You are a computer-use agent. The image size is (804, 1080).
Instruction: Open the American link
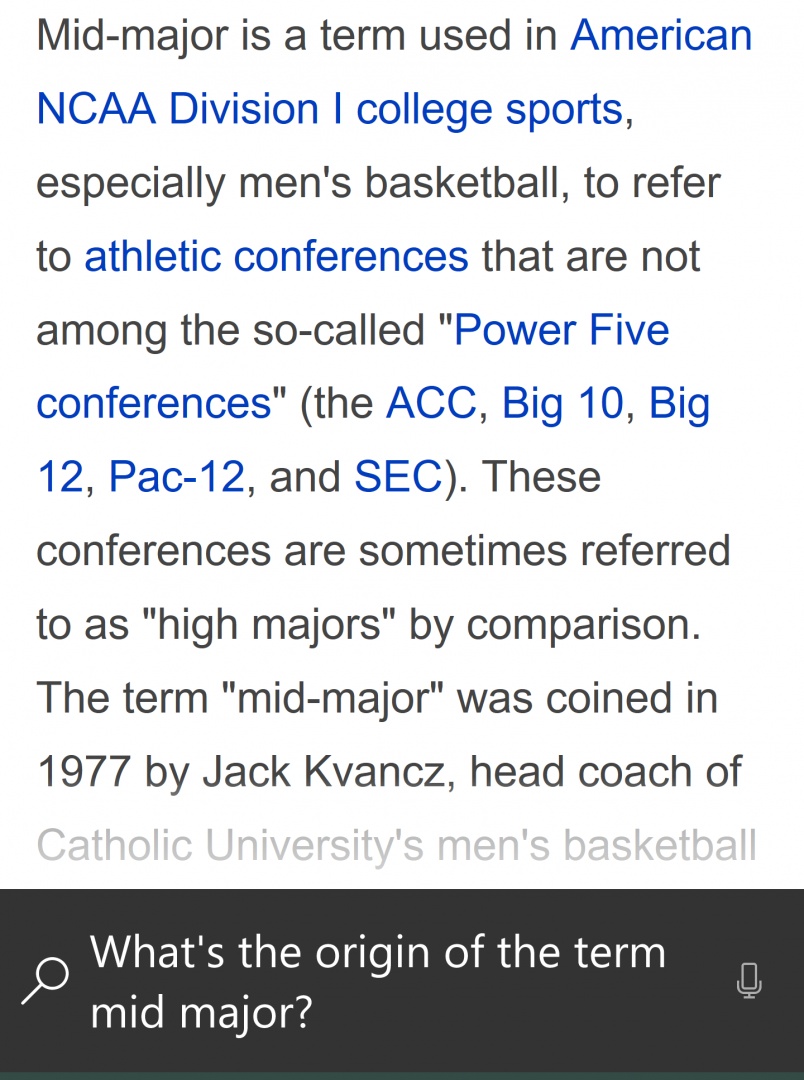tap(661, 36)
